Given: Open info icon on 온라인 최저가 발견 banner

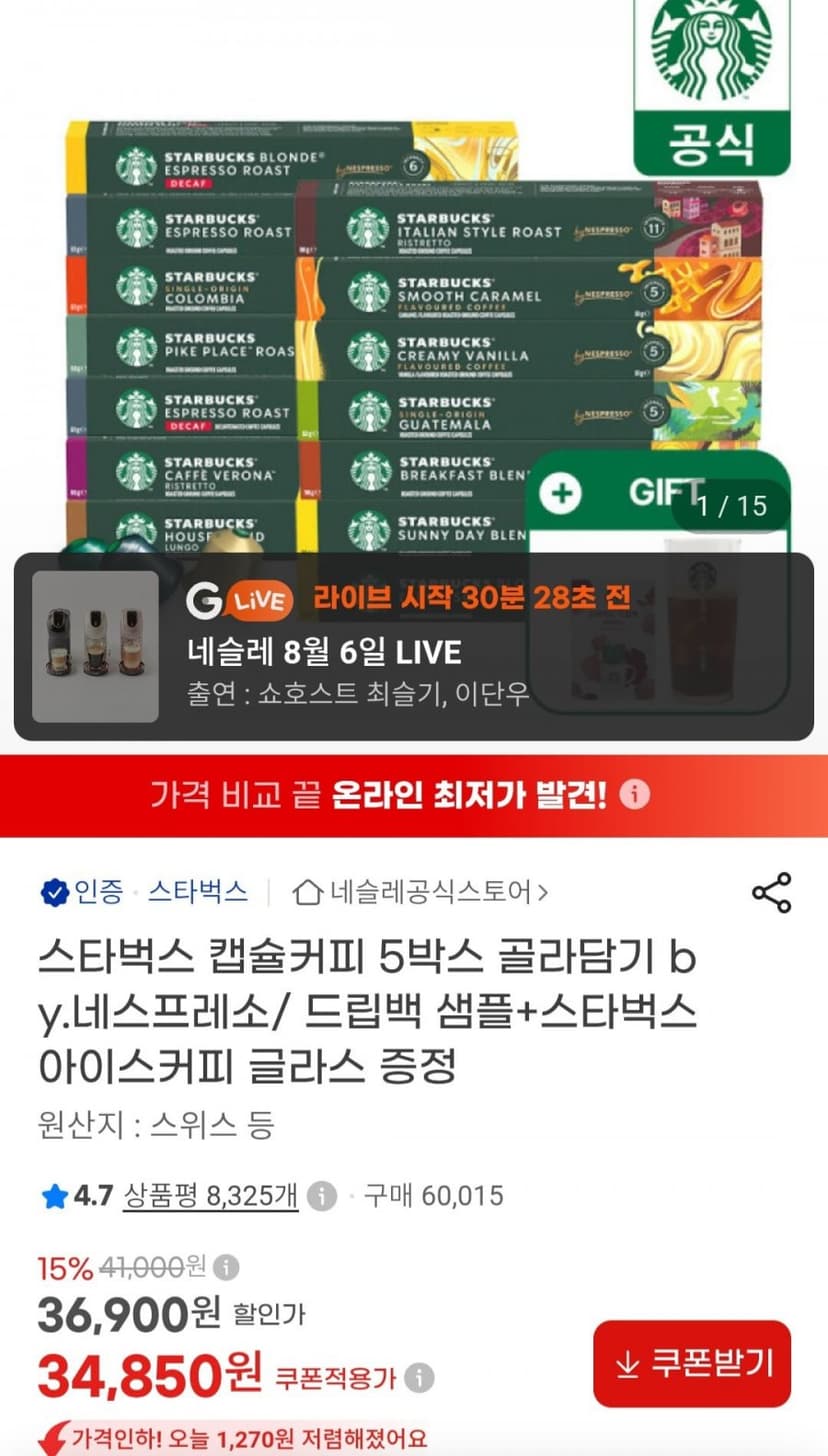Looking at the screenshot, I should point(634,795).
